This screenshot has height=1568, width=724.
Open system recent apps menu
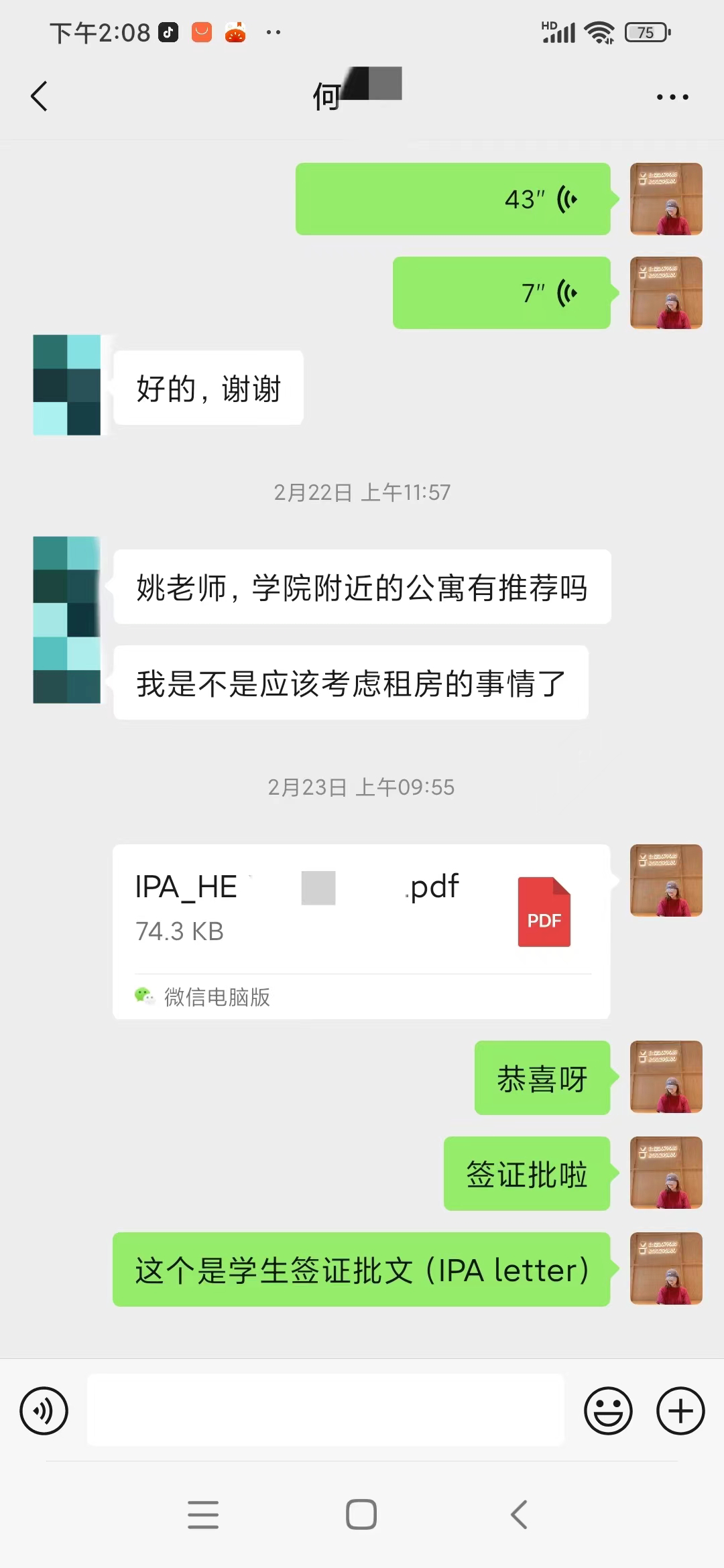[x=203, y=1514]
